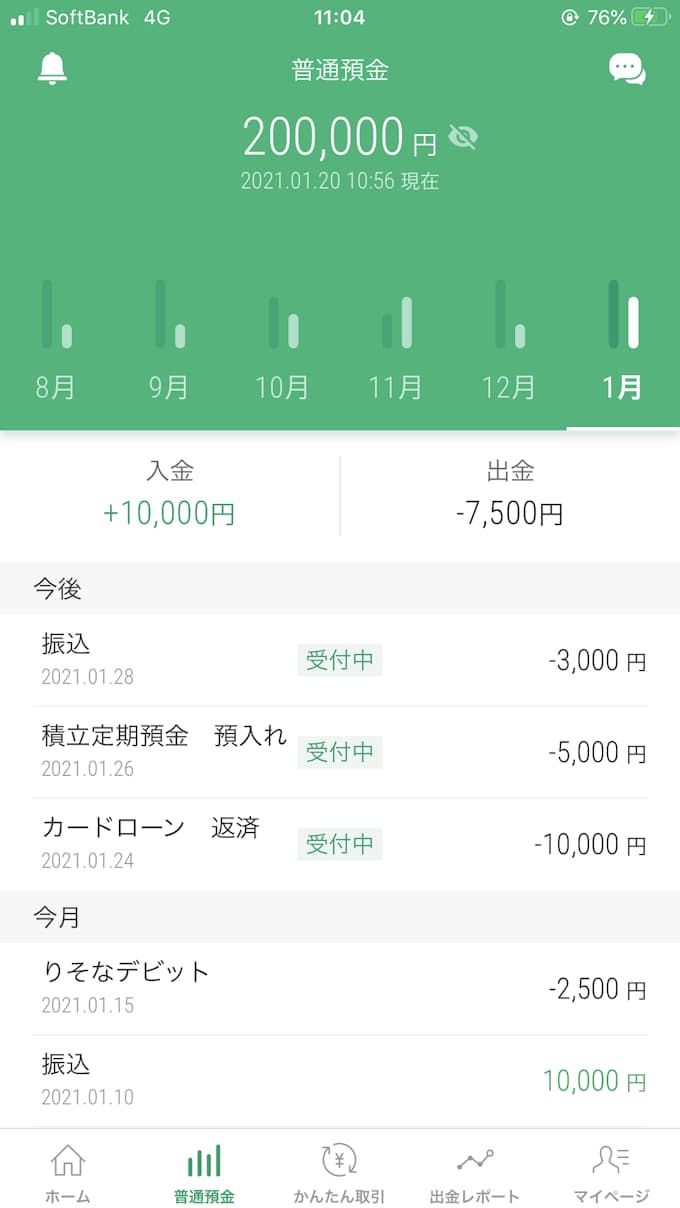Open the chat support icon
The height and width of the screenshot is (1208, 680).
point(627,69)
